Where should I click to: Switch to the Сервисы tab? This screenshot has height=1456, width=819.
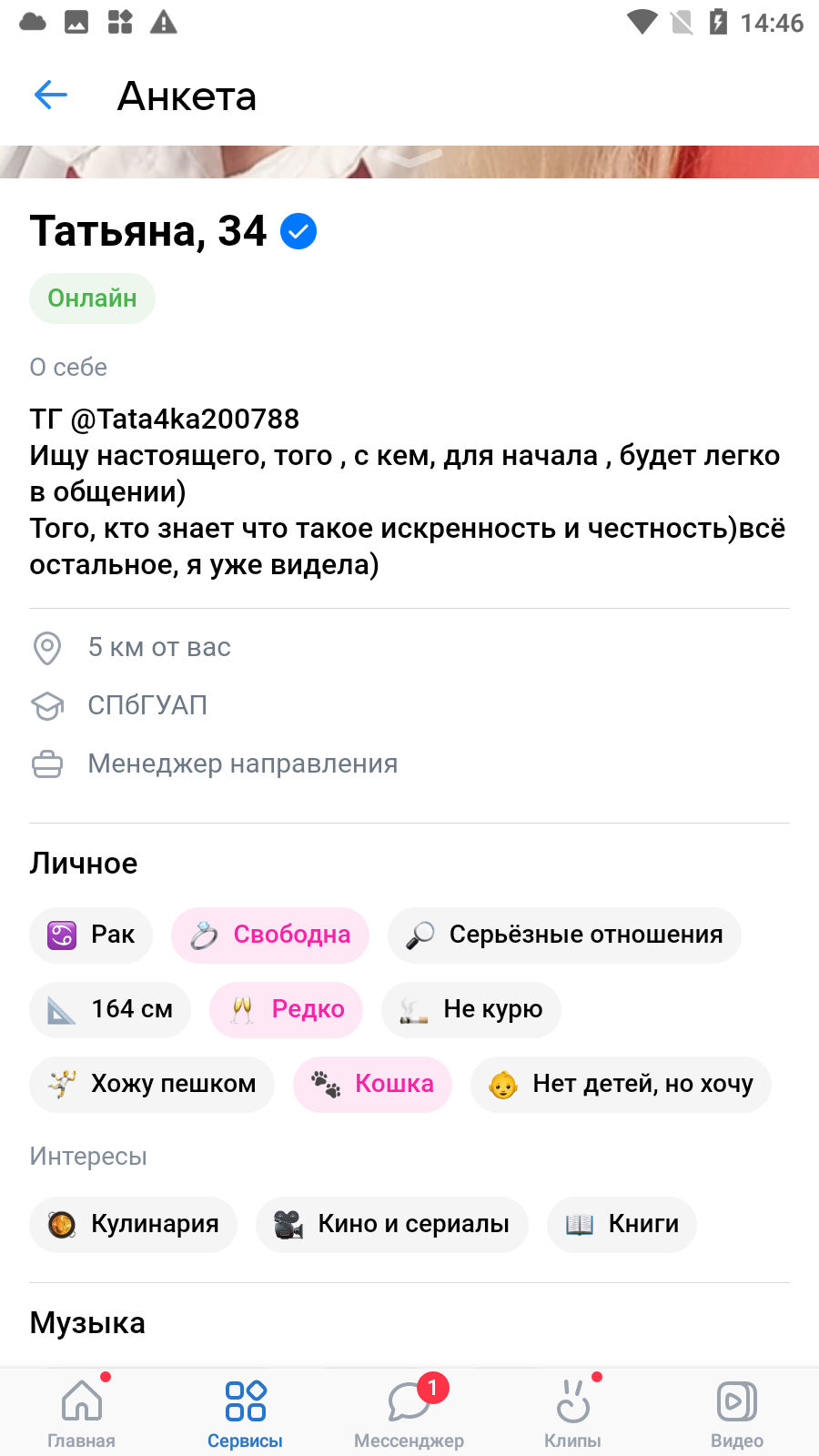point(245,1411)
